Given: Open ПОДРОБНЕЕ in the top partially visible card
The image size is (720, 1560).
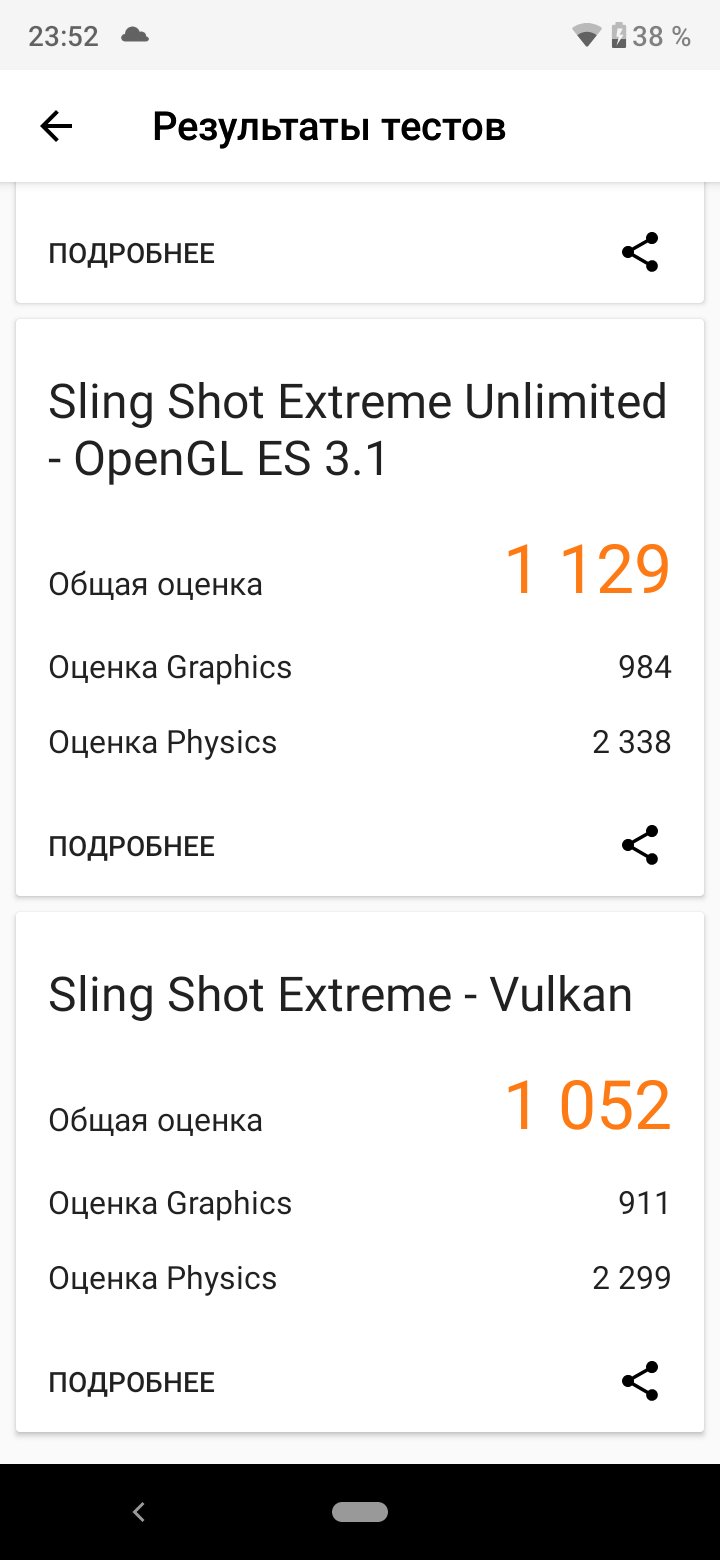Looking at the screenshot, I should (132, 253).
